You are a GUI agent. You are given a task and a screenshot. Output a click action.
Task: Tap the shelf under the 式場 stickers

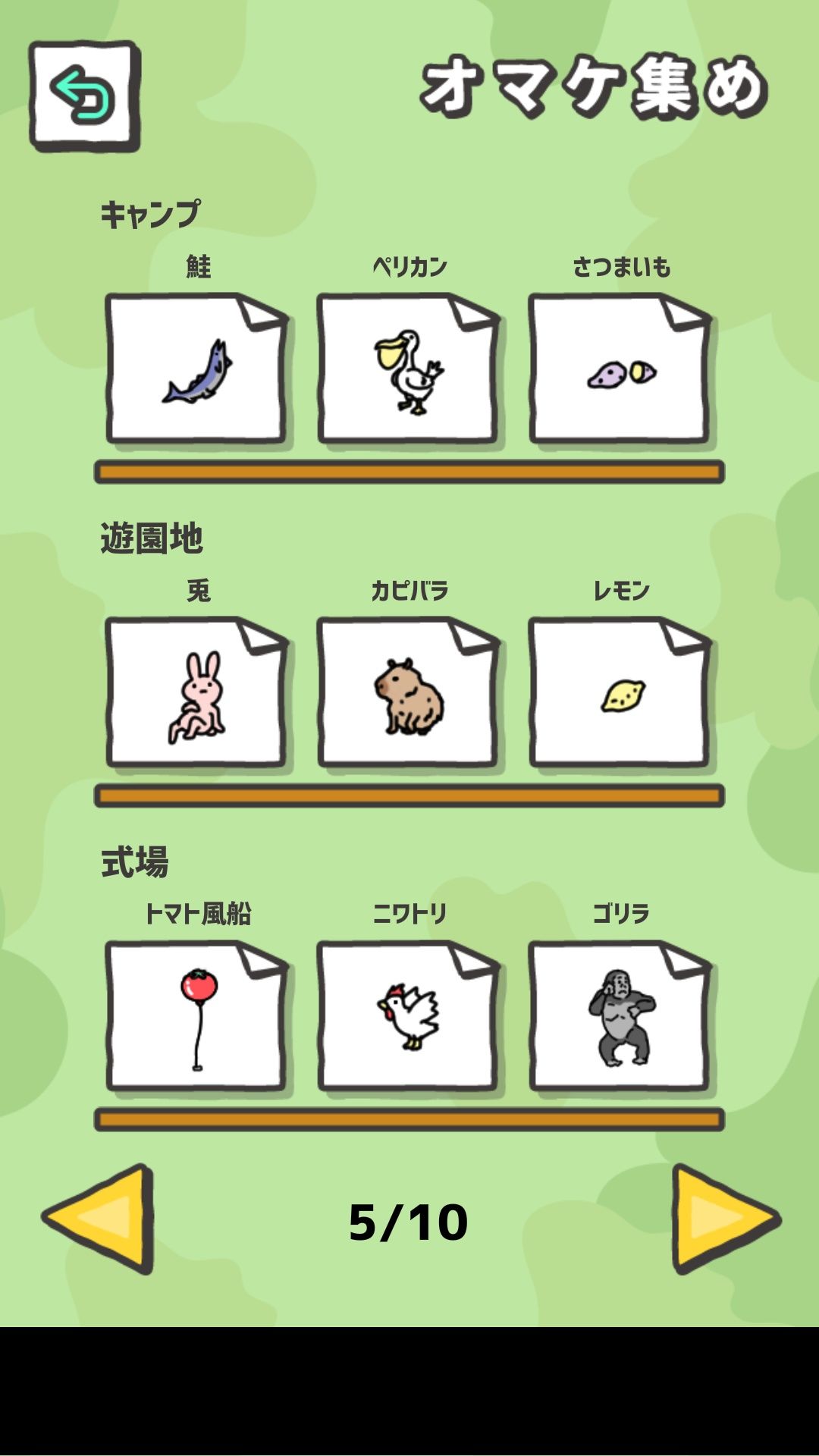point(409,1116)
